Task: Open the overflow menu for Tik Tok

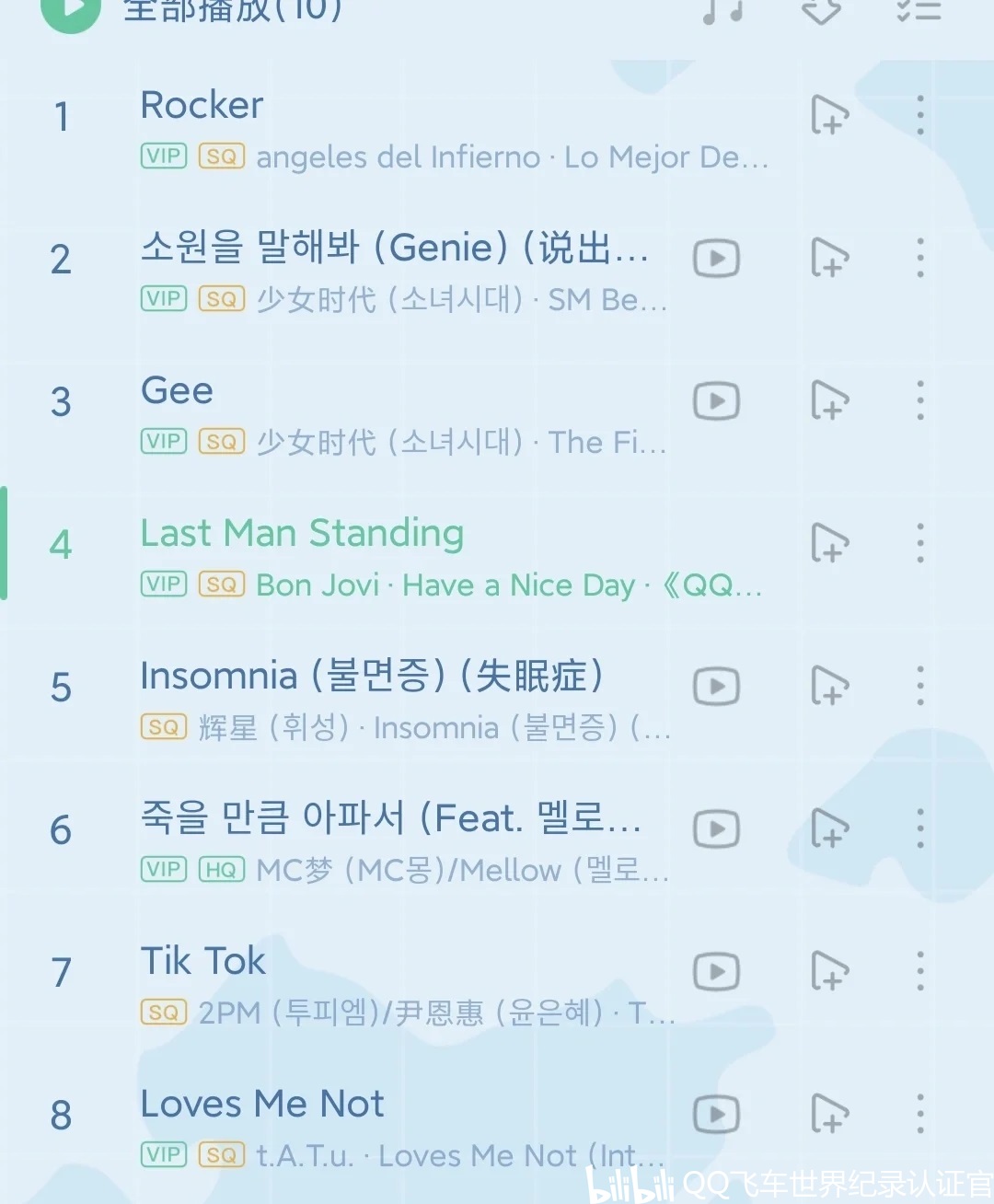Action: pyautogui.click(x=919, y=972)
